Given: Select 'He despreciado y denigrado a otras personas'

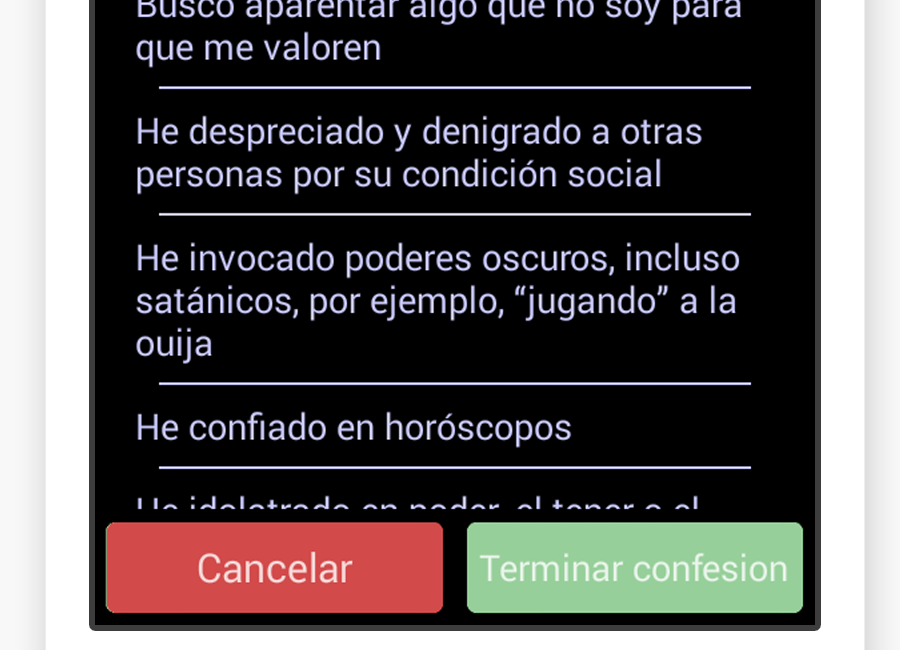Looking at the screenshot, I should (420, 153).
